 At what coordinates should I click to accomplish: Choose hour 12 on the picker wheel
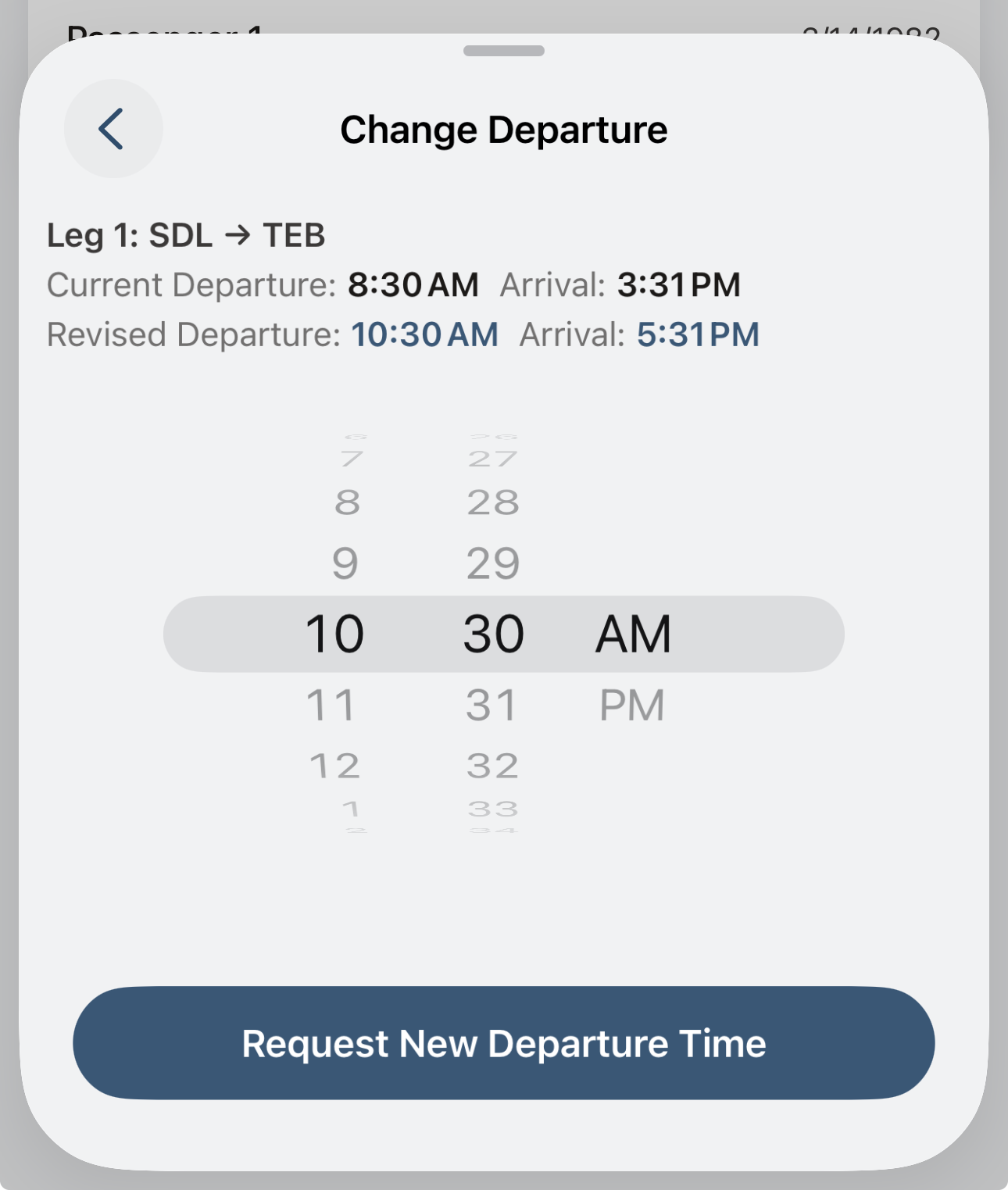[334, 763]
